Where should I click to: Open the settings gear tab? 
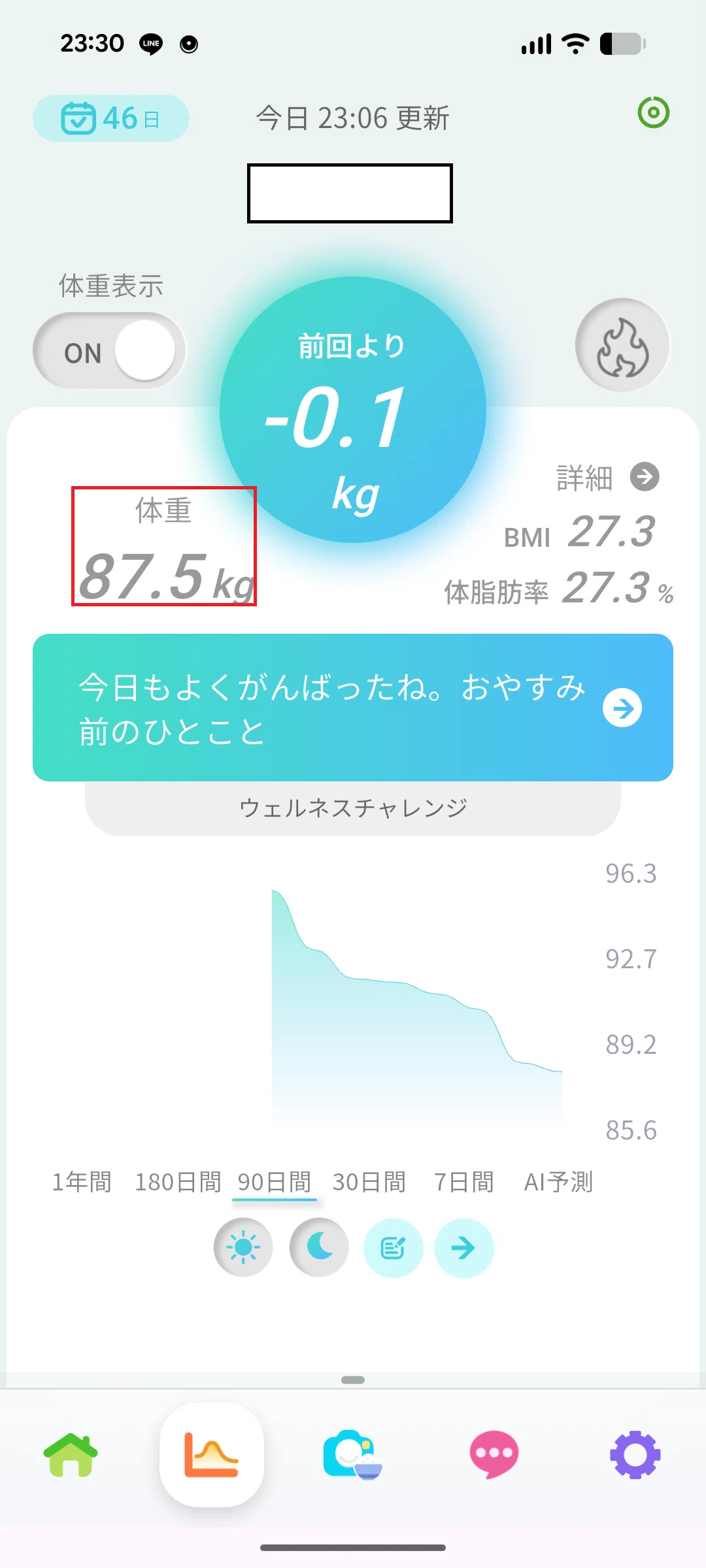(x=635, y=1455)
